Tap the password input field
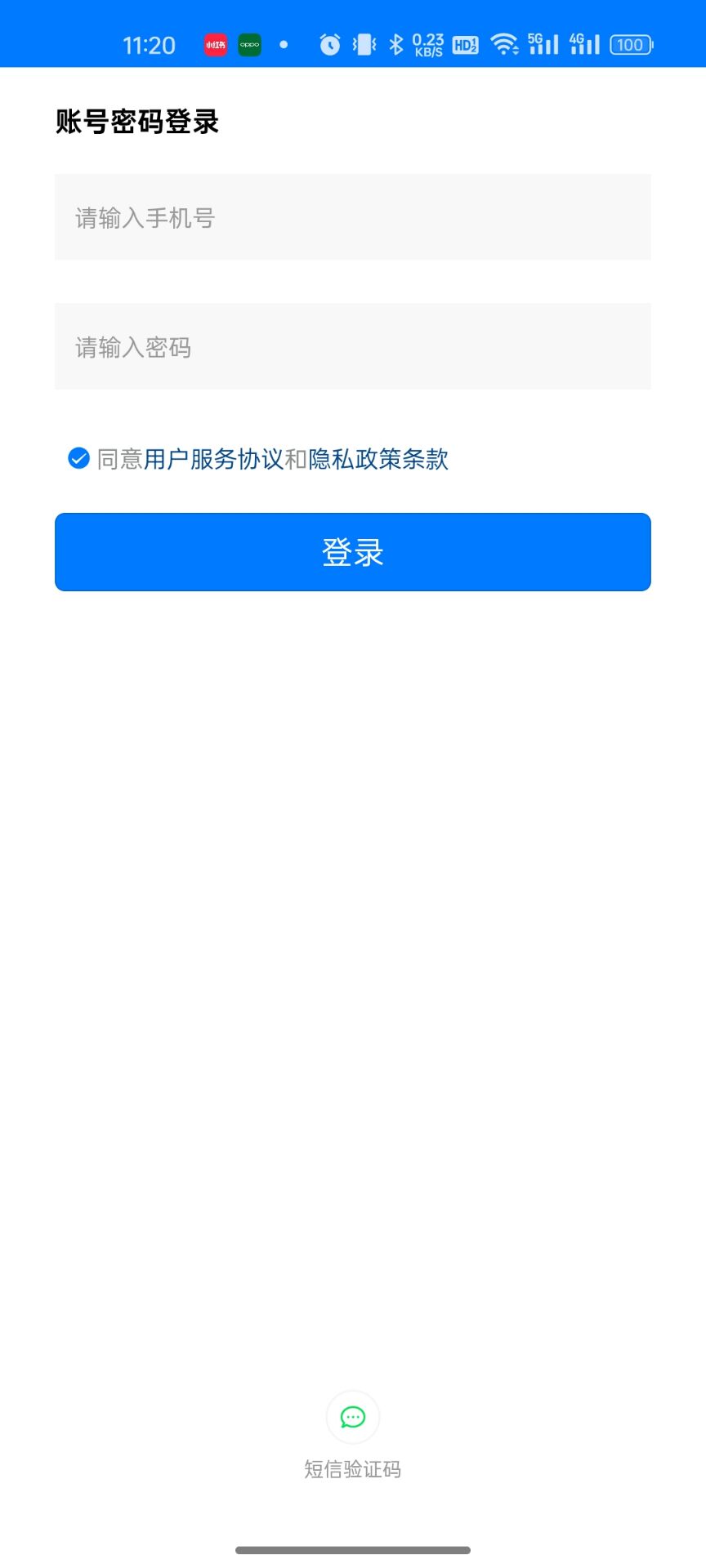Viewport: 706px width, 1568px height. (x=352, y=346)
